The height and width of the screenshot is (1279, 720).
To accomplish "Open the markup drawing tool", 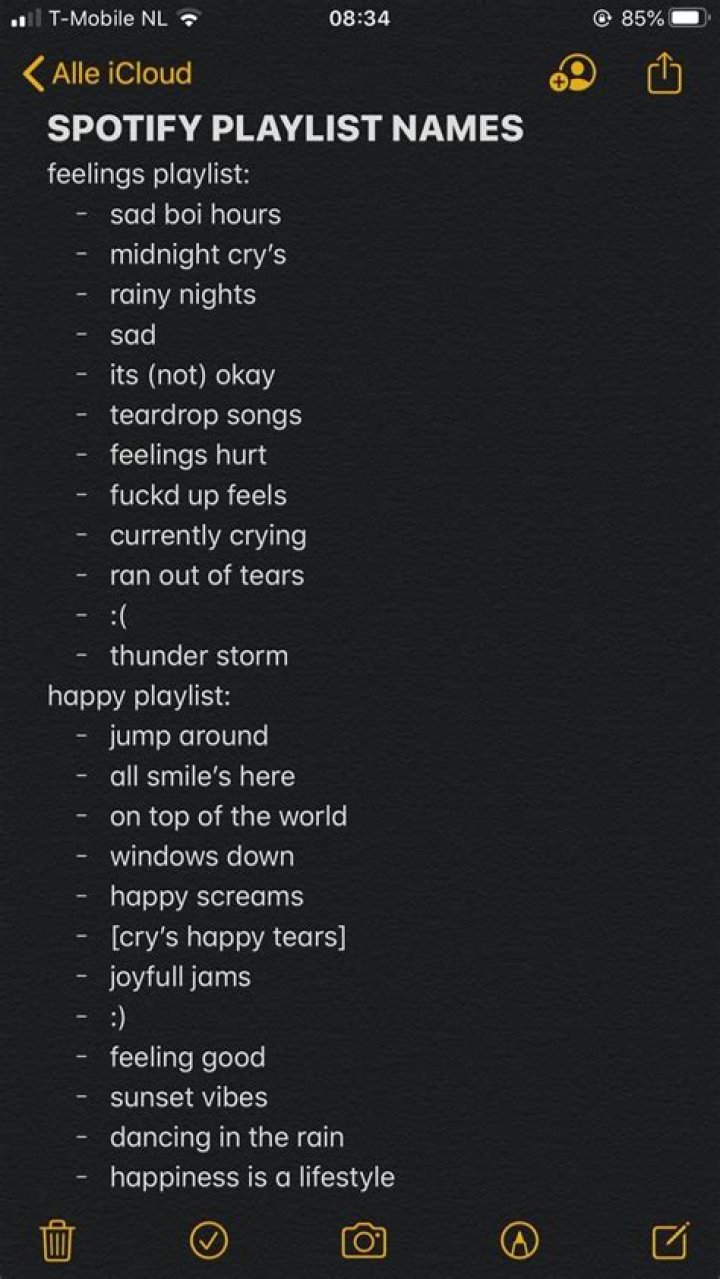I will coord(517,1243).
